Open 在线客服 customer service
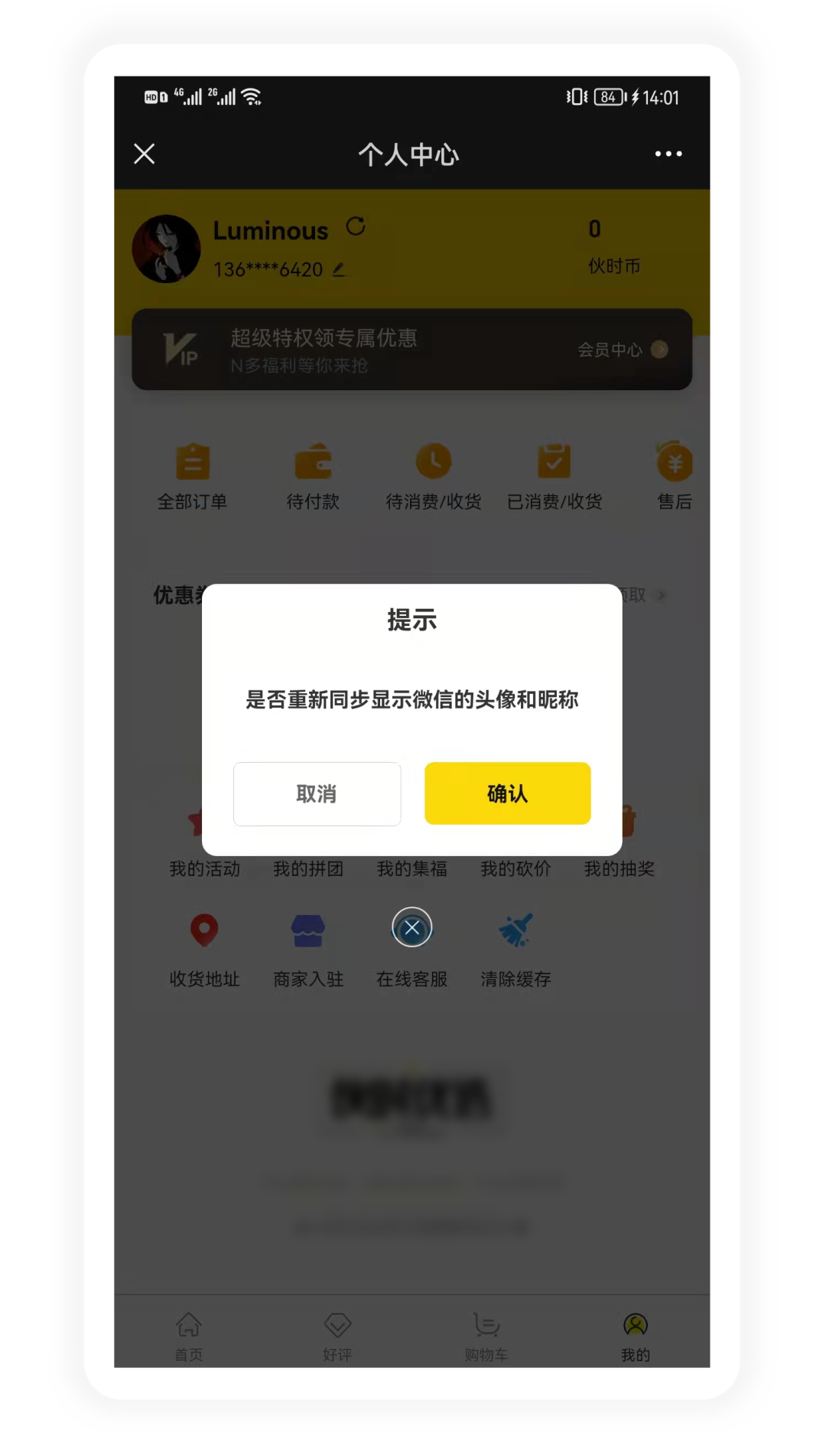Screen dimensions: 826x1456 point(411,949)
